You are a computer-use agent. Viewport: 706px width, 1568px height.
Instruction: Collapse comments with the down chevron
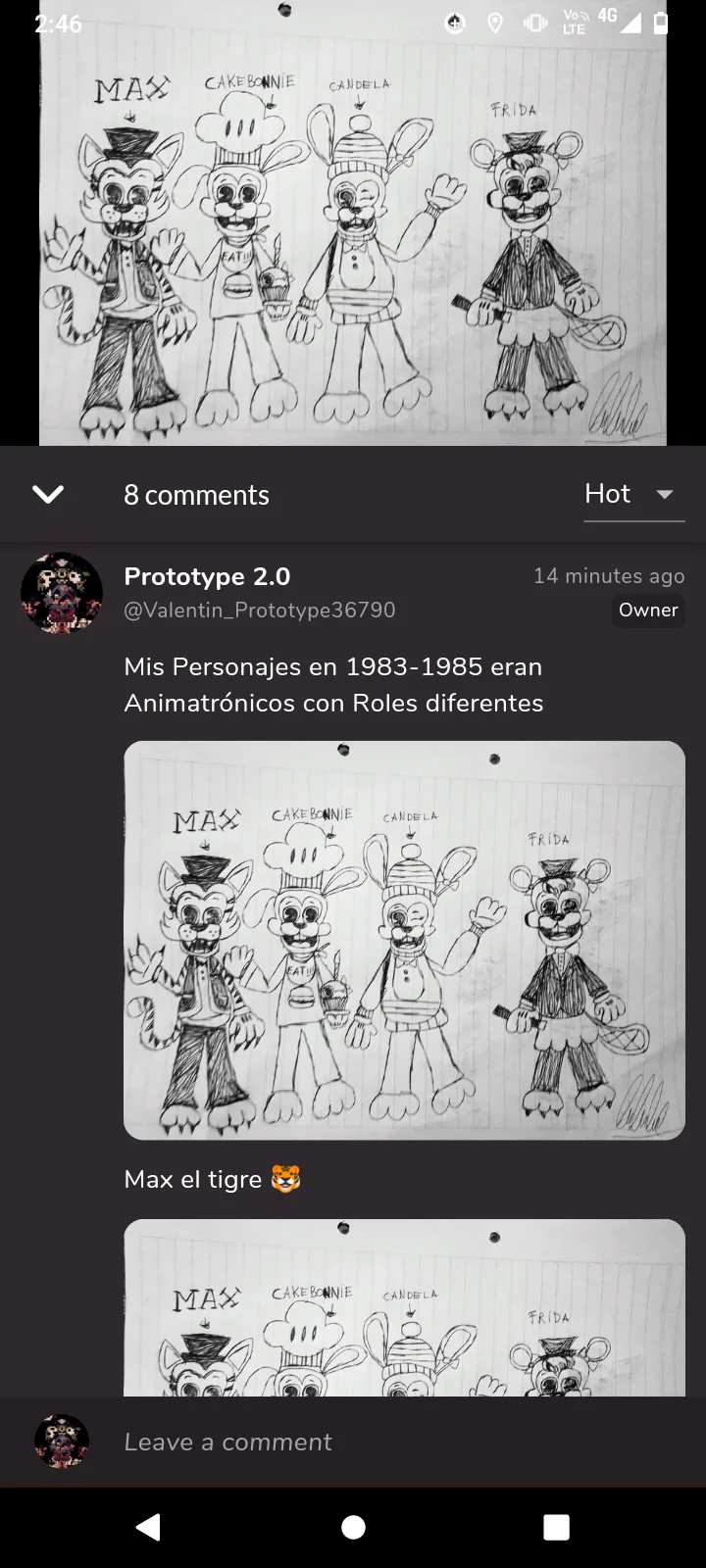click(x=47, y=495)
